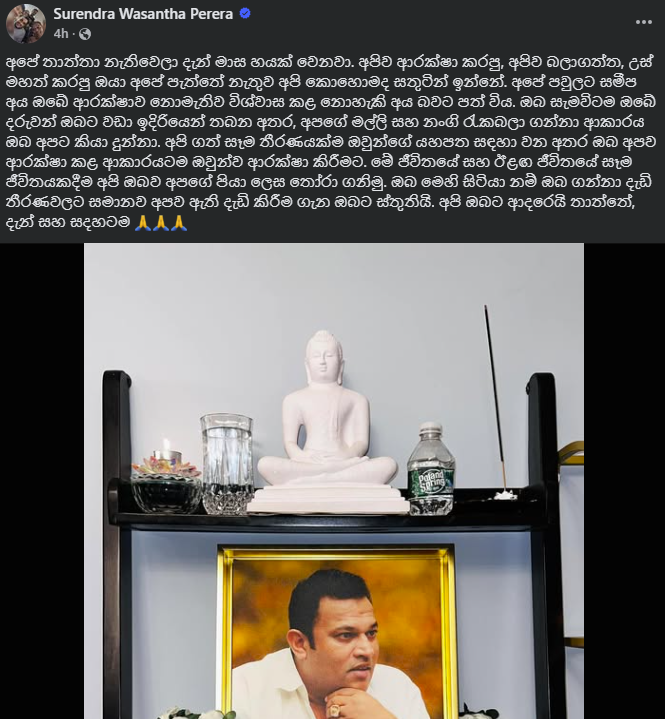Image resolution: width=665 pixels, height=719 pixels.
Task: Open Surendra Wasantha Perera's profile picture
Action: click(x=26, y=23)
